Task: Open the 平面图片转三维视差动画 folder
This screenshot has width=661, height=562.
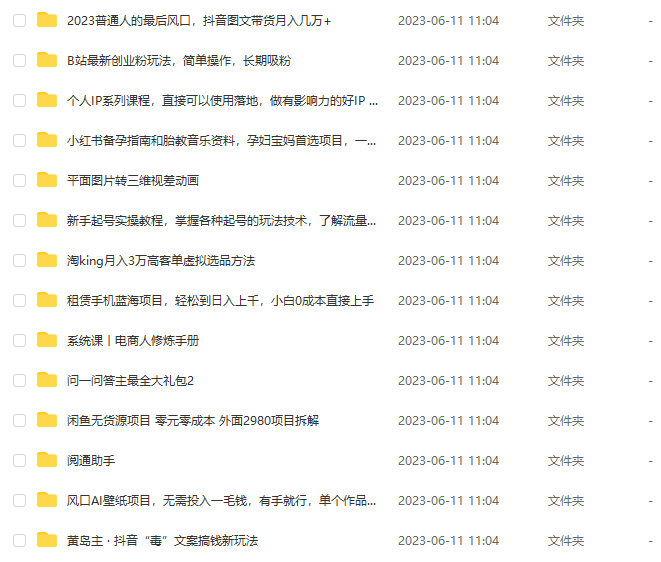Action: (133, 181)
